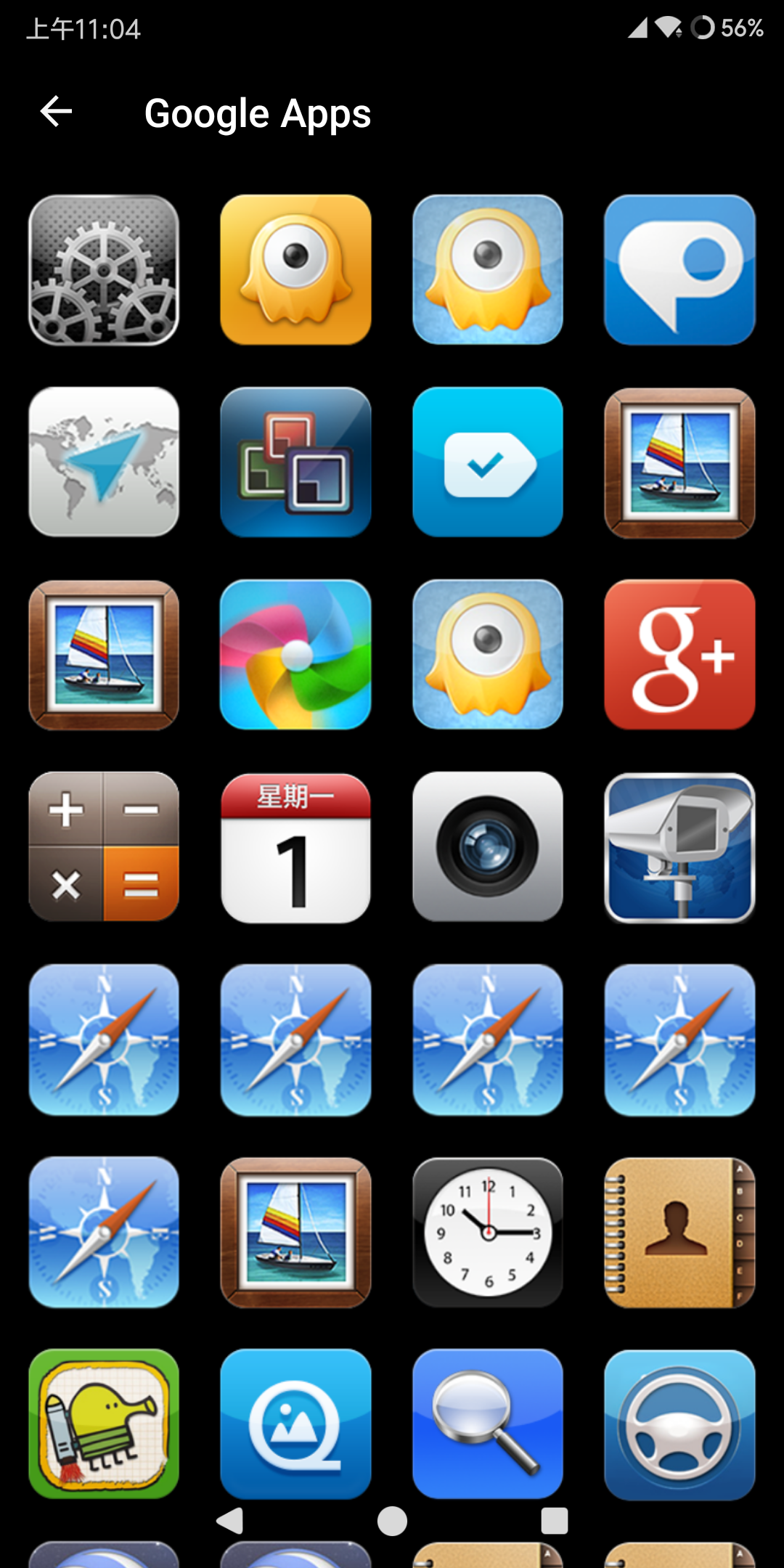Select the orange one-eyed monster icon
Image resolution: width=784 pixels, height=1568 pixels.
[295, 270]
